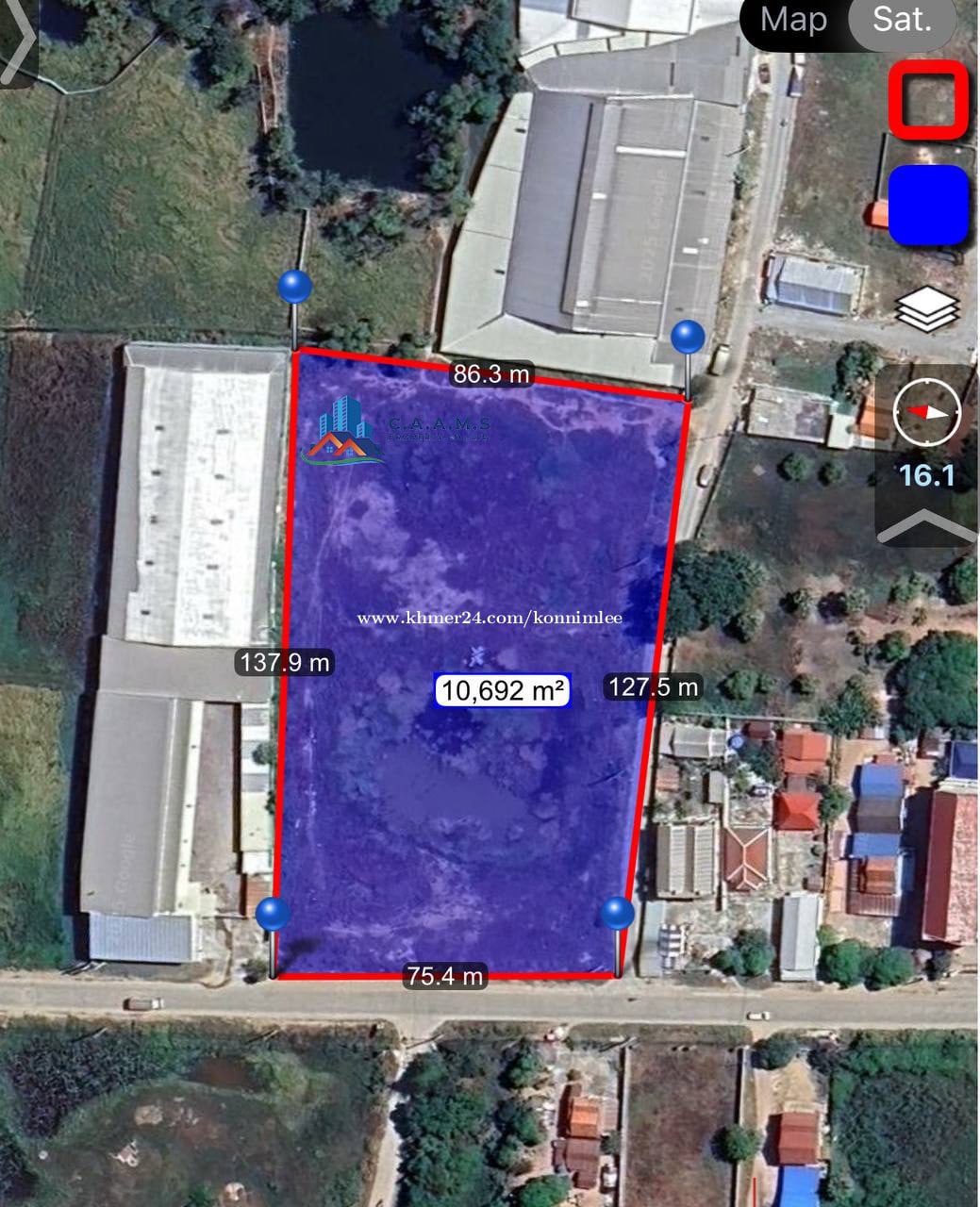Select the Sat. satellite view
The height and width of the screenshot is (1207, 980).
pyautogui.click(x=901, y=20)
